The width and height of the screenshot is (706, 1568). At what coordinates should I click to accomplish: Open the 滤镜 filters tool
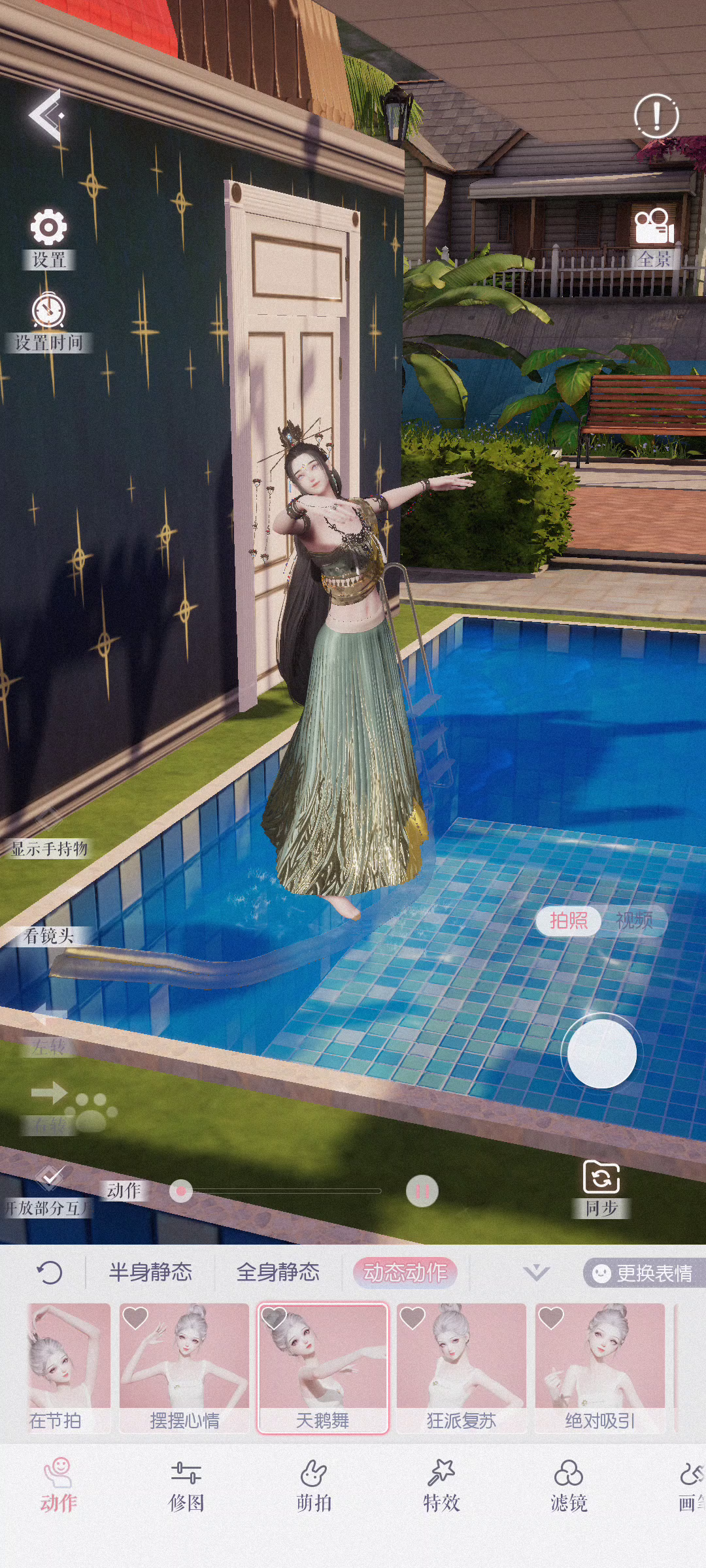[x=569, y=1486]
